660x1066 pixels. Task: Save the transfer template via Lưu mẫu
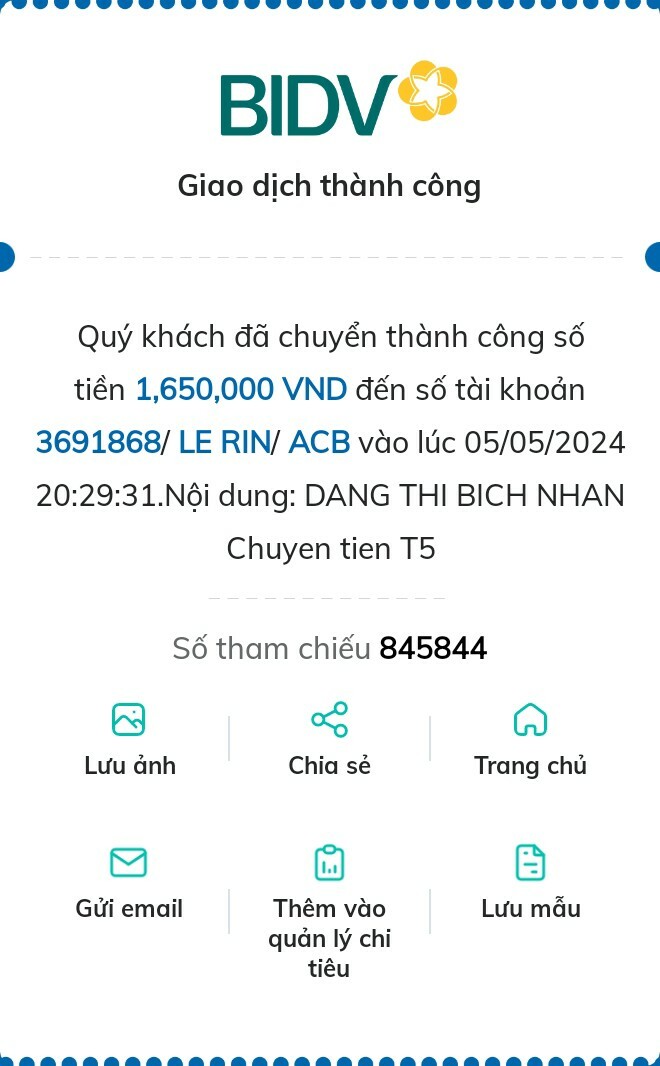coord(530,884)
